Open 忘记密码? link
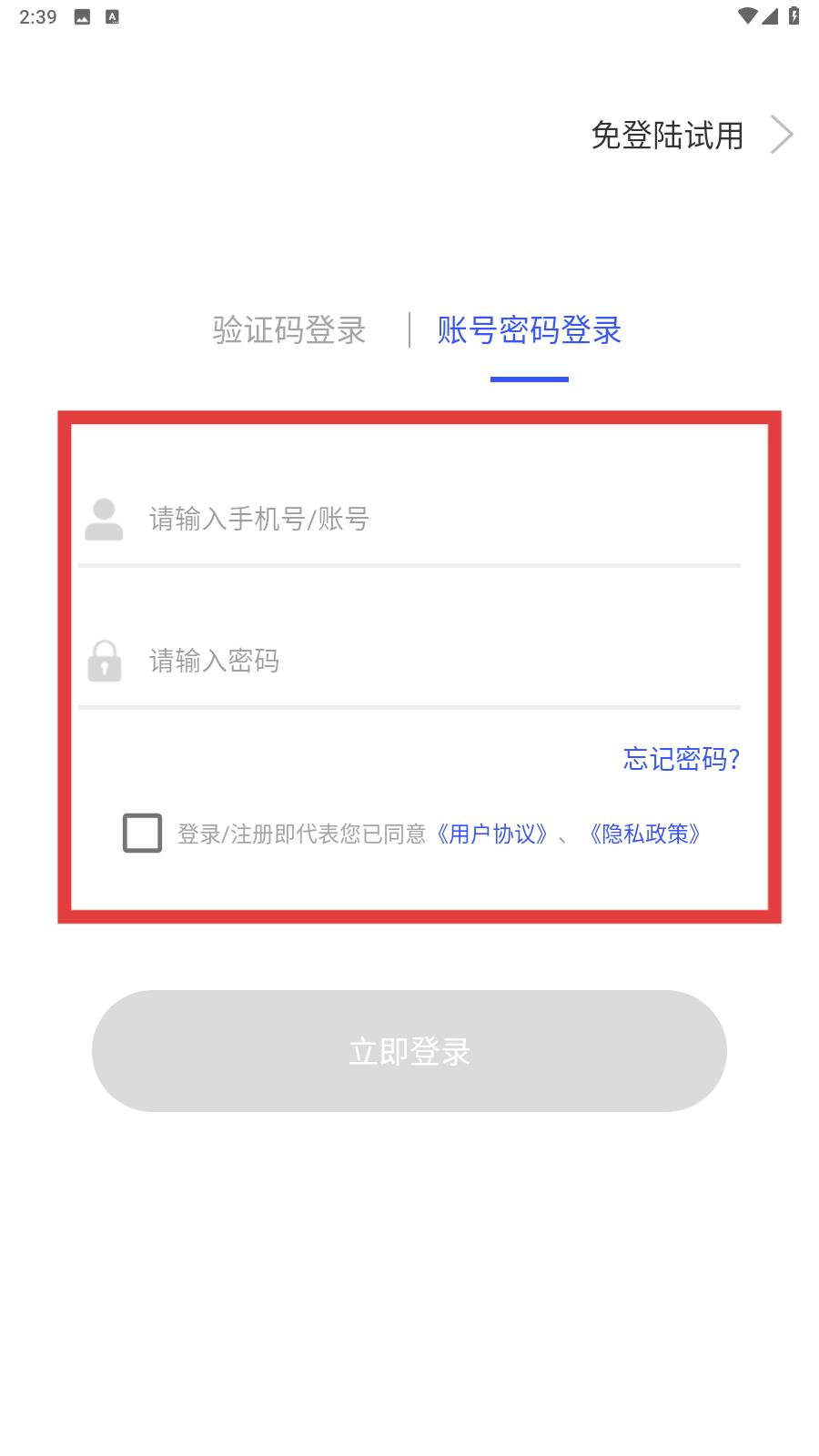The width and height of the screenshot is (819, 1456). coord(681,759)
